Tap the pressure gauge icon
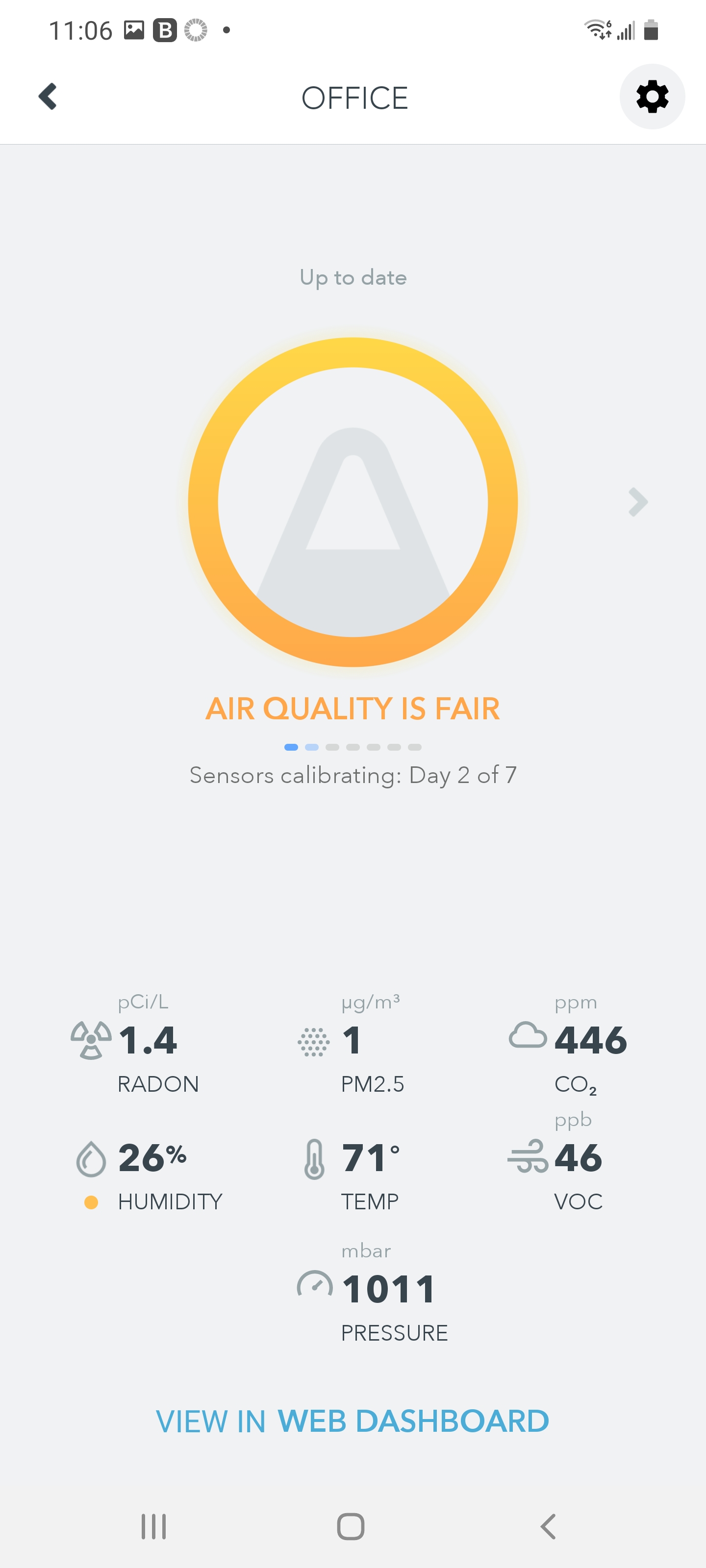The height and width of the screenshot is (1568, 706). (x=314, y=1286)
